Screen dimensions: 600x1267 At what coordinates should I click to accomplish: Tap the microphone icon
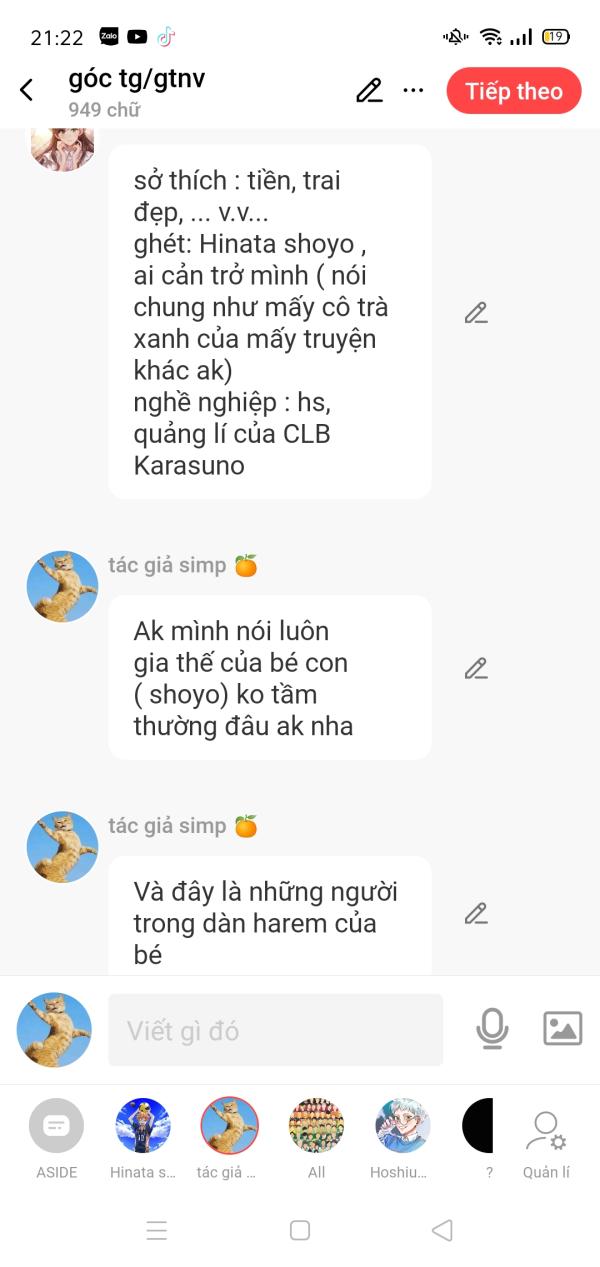click(492, 1029)
